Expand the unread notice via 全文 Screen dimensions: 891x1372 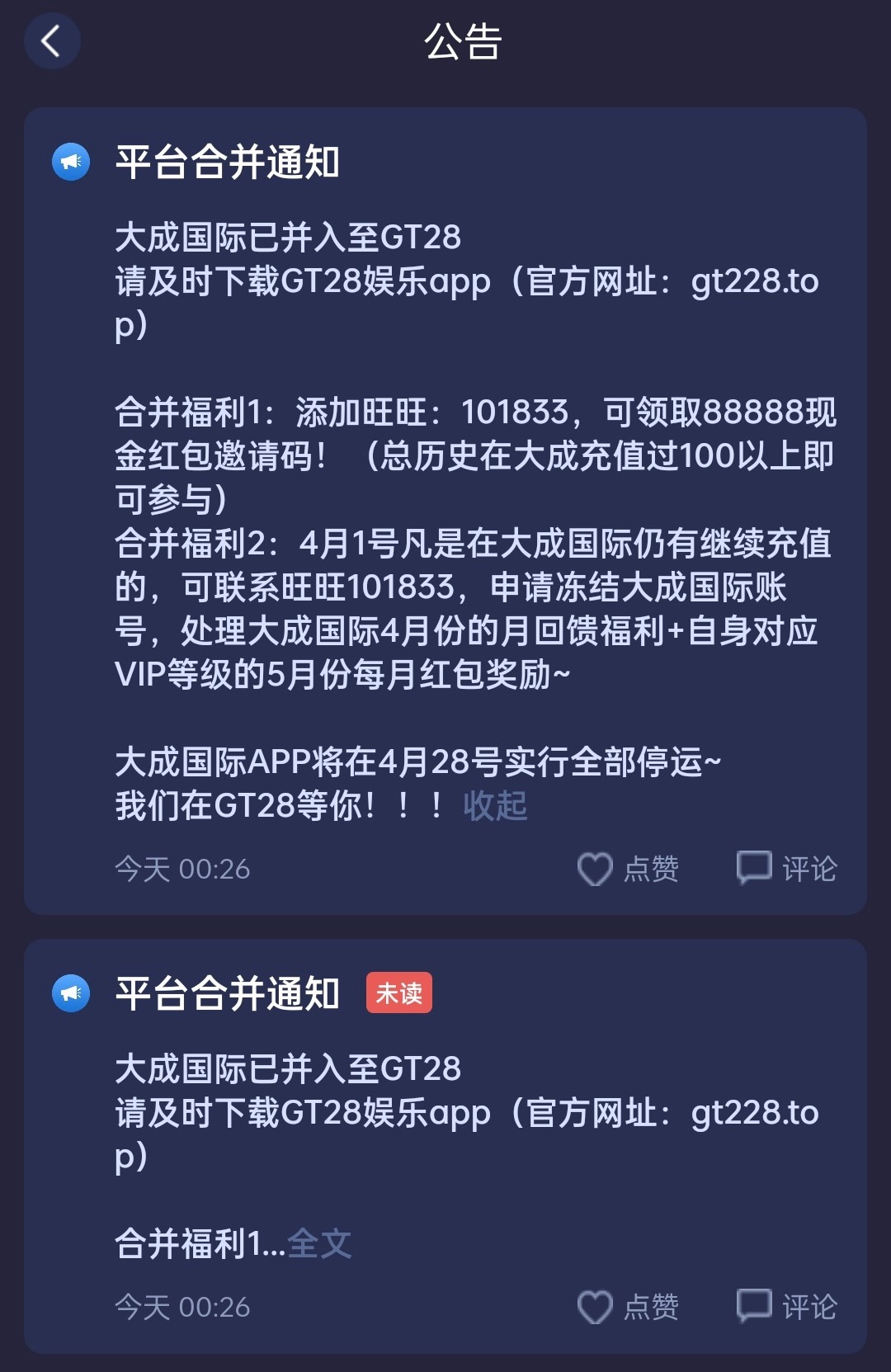(319, 1243)
